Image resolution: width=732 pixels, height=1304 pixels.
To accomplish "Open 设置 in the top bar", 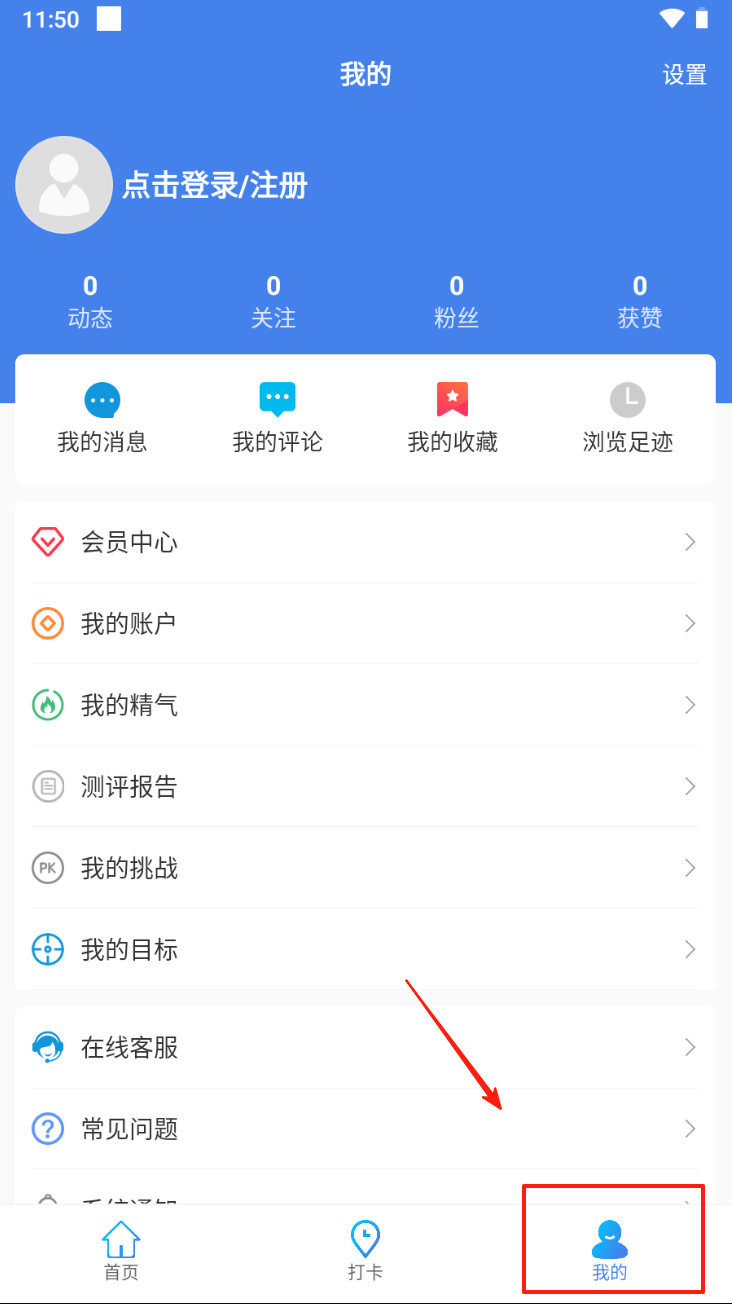I will coord(684,75).
